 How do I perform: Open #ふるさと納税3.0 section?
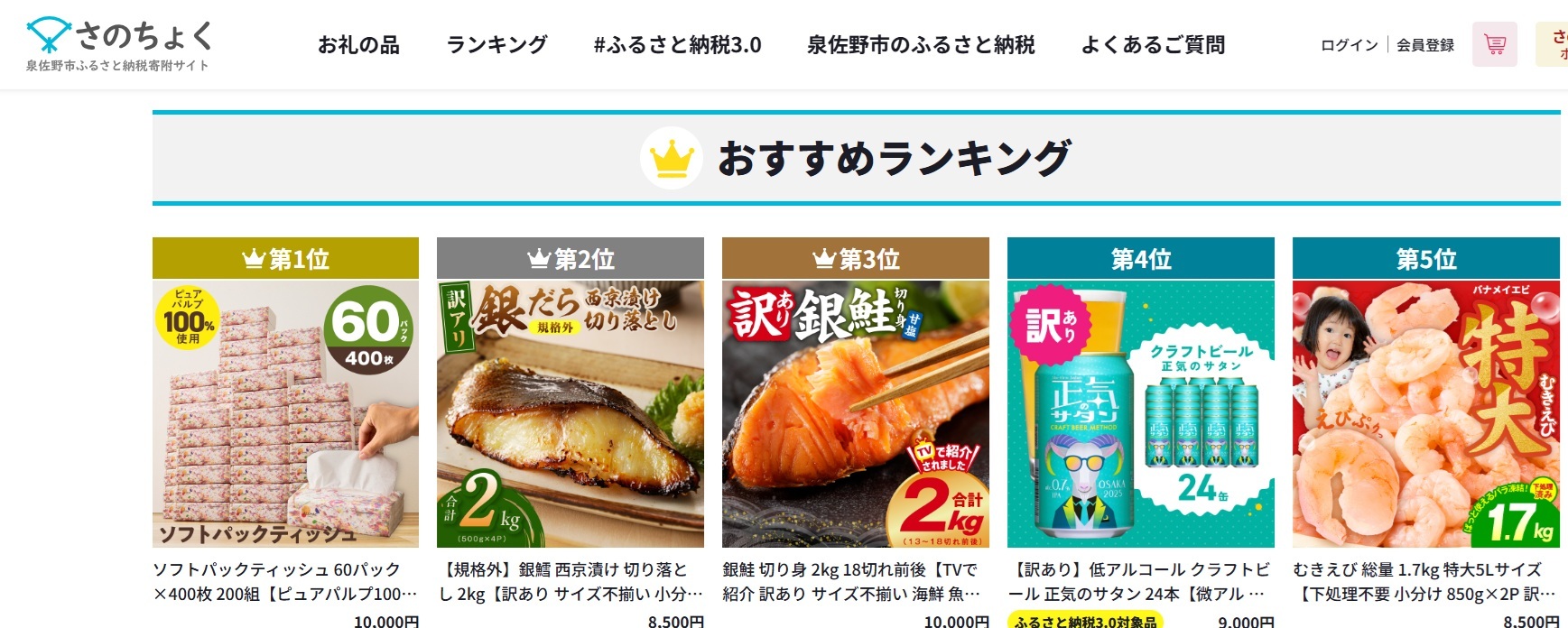click(x=677, y=45)
